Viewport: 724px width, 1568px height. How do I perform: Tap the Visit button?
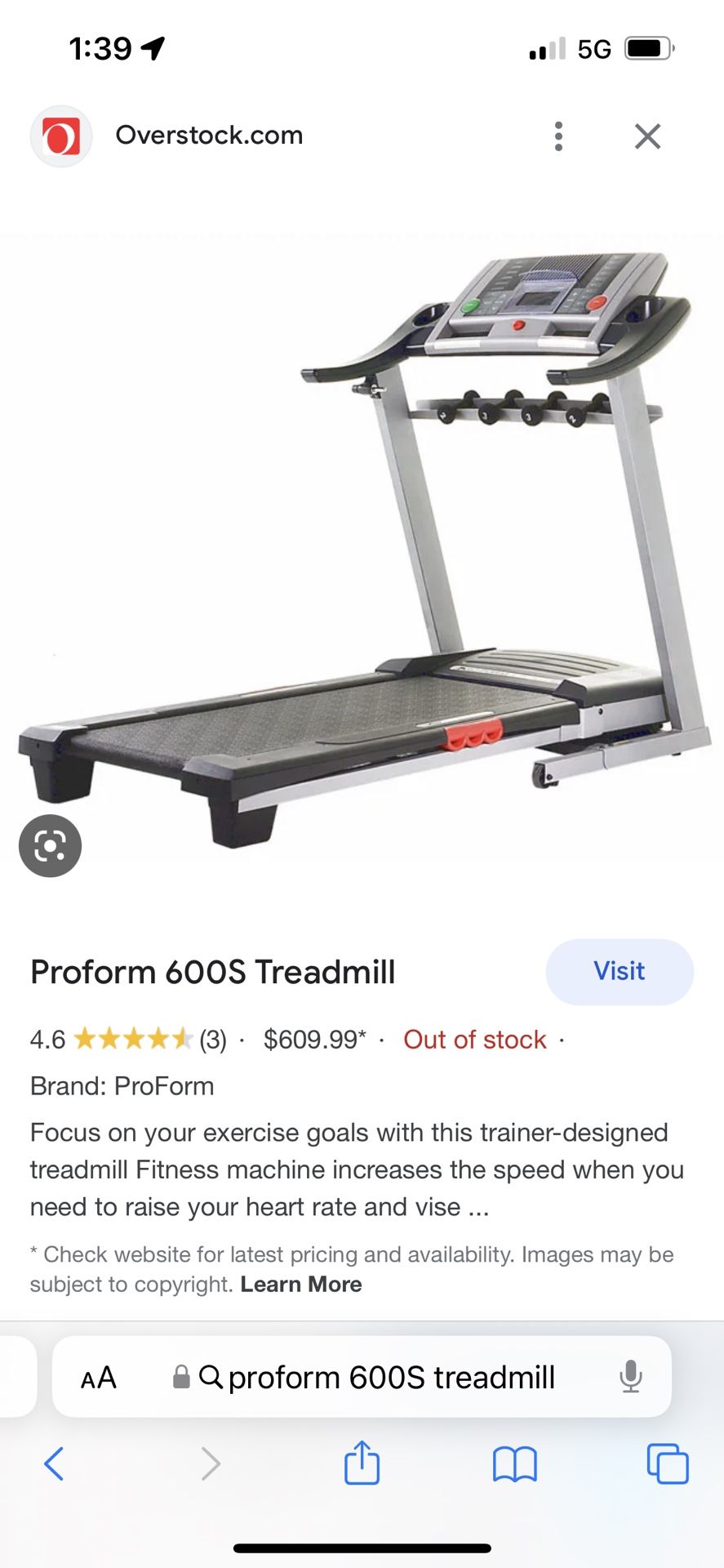pyautogui.click(x=620, y=971)
